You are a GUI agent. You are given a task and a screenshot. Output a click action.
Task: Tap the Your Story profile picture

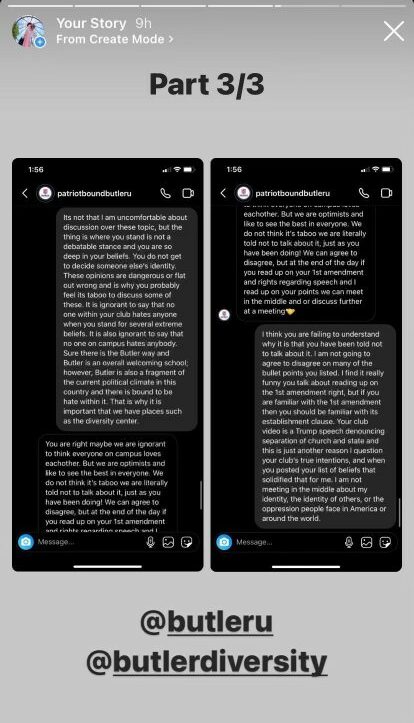tap(29, 31)
